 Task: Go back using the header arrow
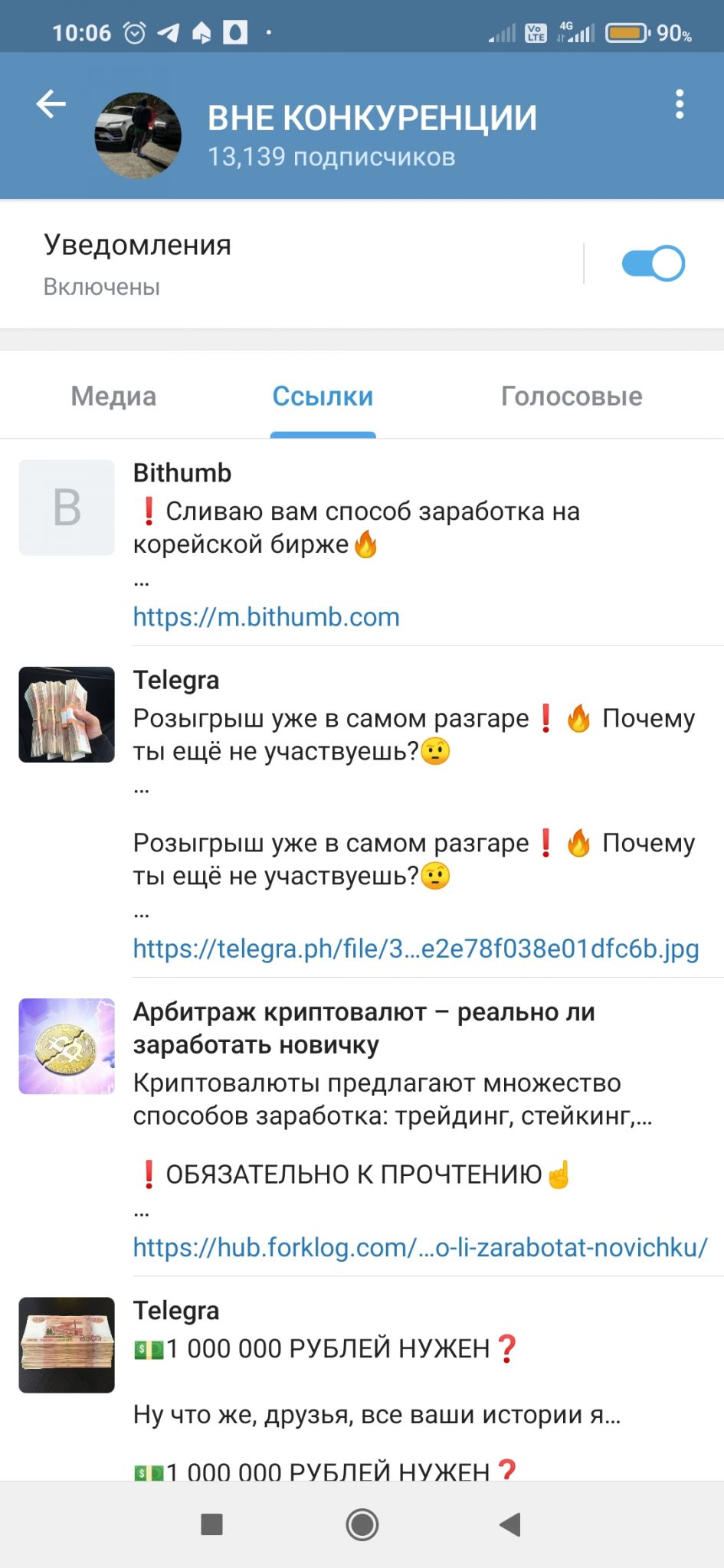(51, 104)
